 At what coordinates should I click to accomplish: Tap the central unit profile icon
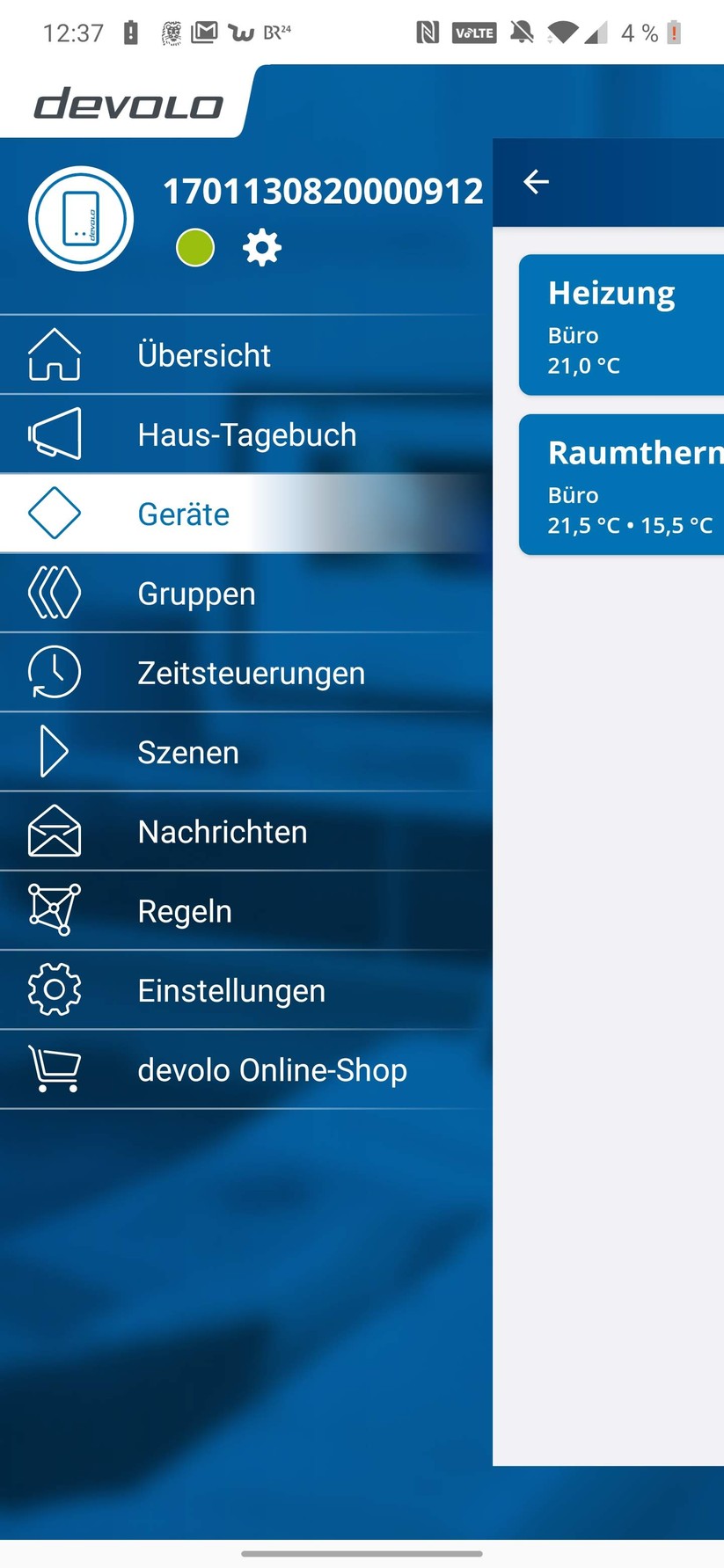coord(81,219)
